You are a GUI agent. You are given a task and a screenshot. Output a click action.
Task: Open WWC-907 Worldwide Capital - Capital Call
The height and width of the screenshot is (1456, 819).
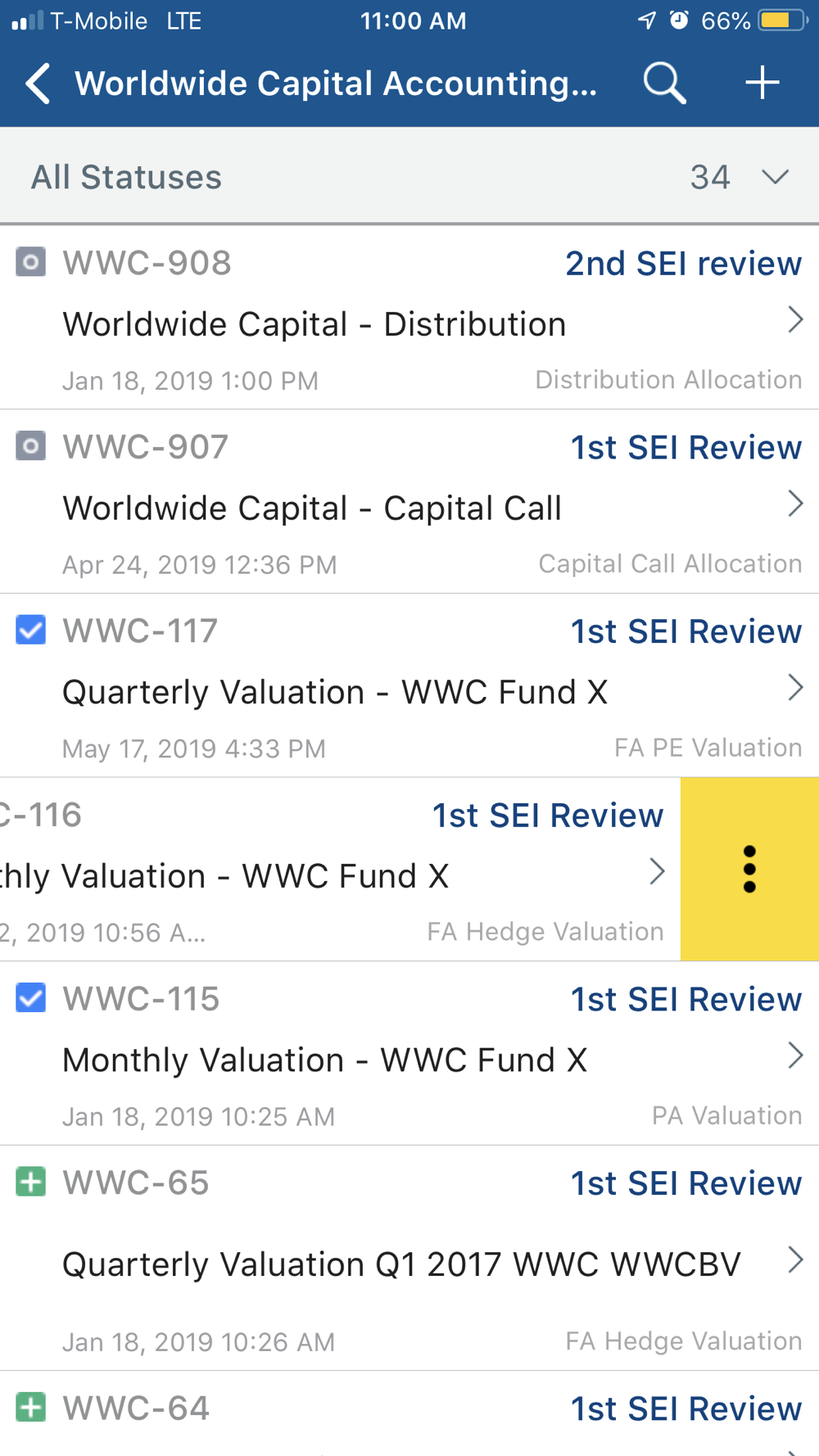click(409, 502)
